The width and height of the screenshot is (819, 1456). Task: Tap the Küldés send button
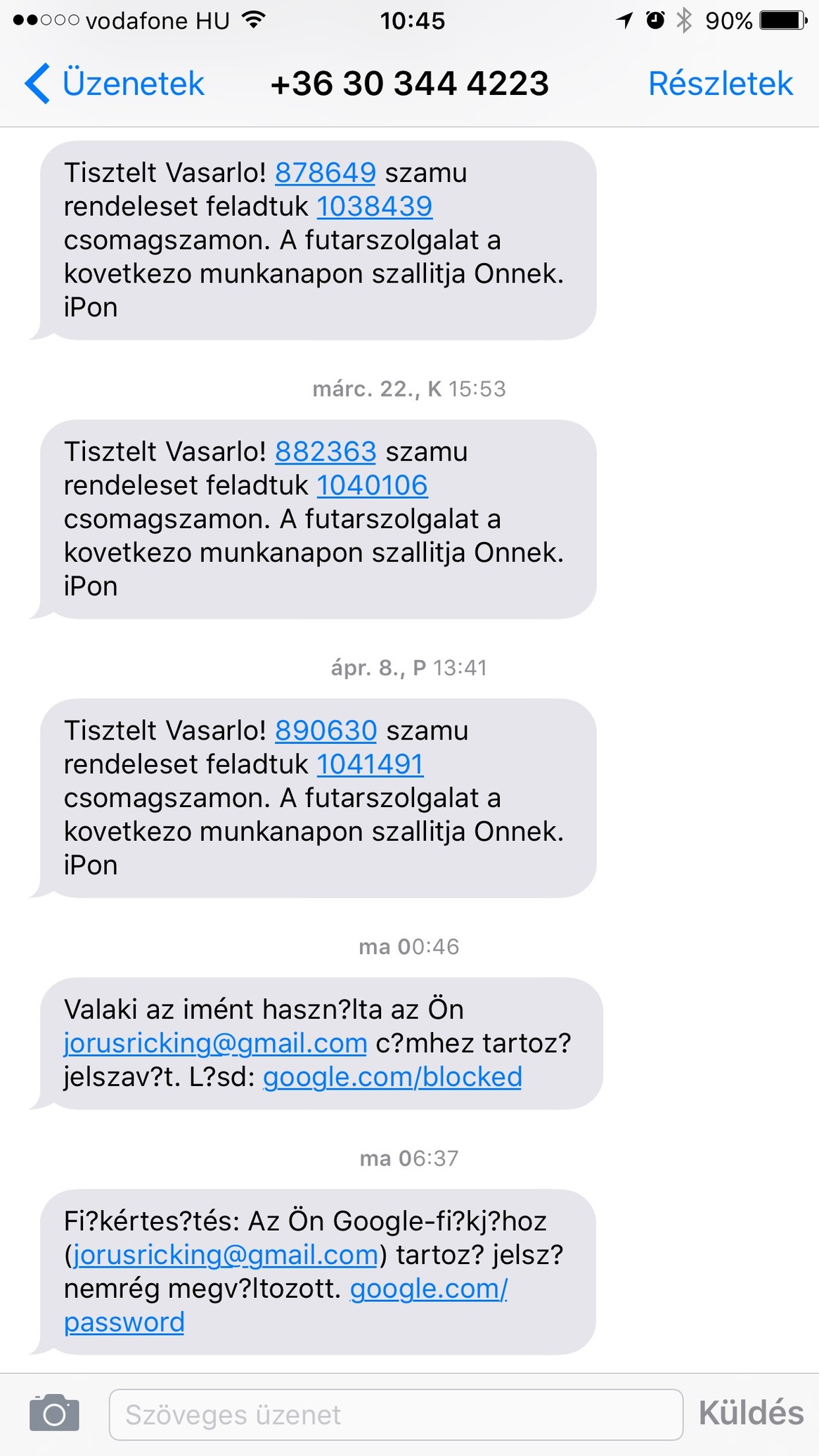coord(751,1414)
